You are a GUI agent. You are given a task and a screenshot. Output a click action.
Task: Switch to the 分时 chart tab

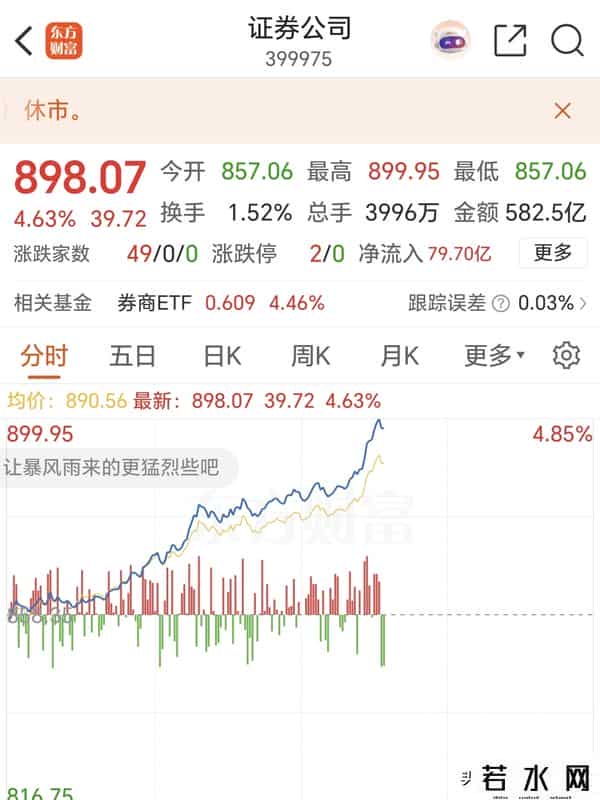pyautogui.click(x=44, y=356)
